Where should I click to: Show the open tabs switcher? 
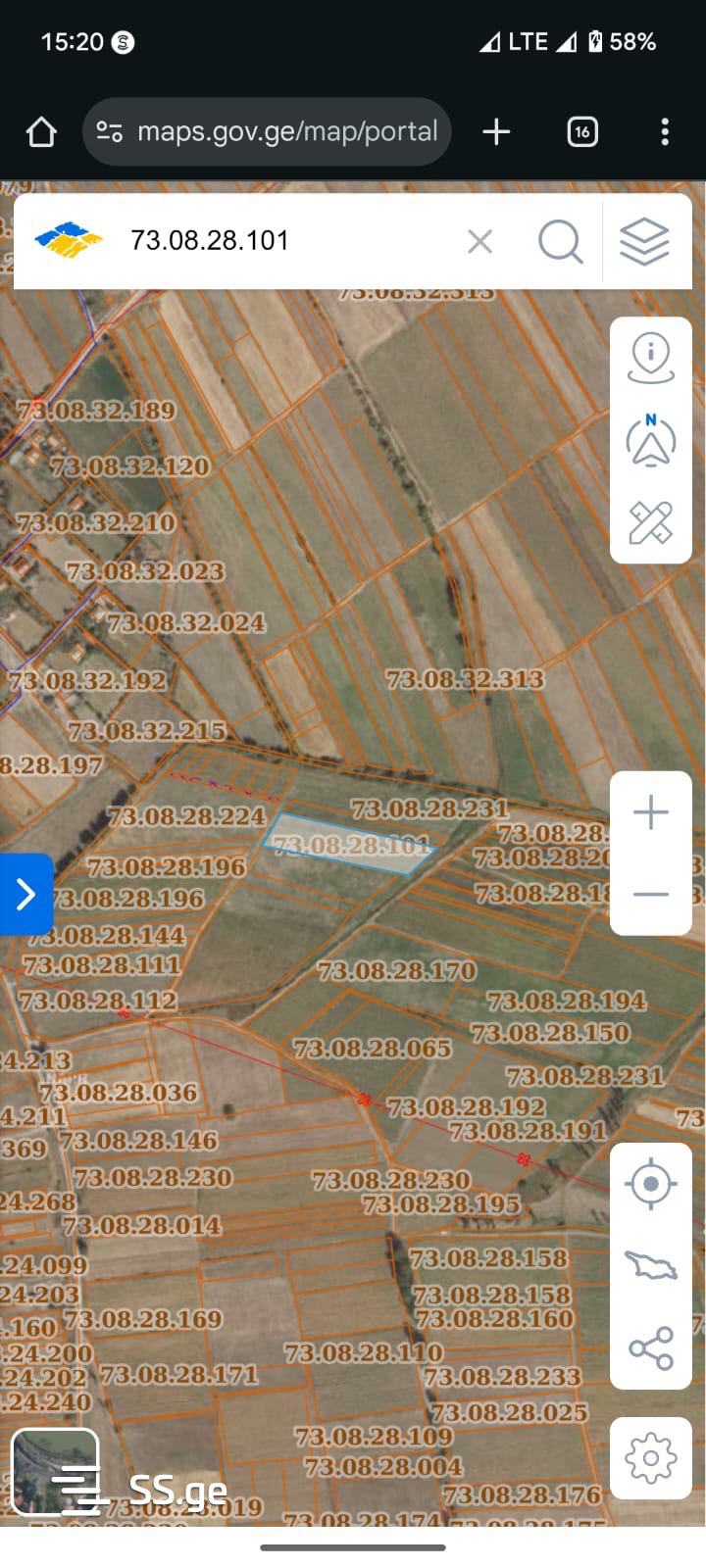click(x=582, y=132)
